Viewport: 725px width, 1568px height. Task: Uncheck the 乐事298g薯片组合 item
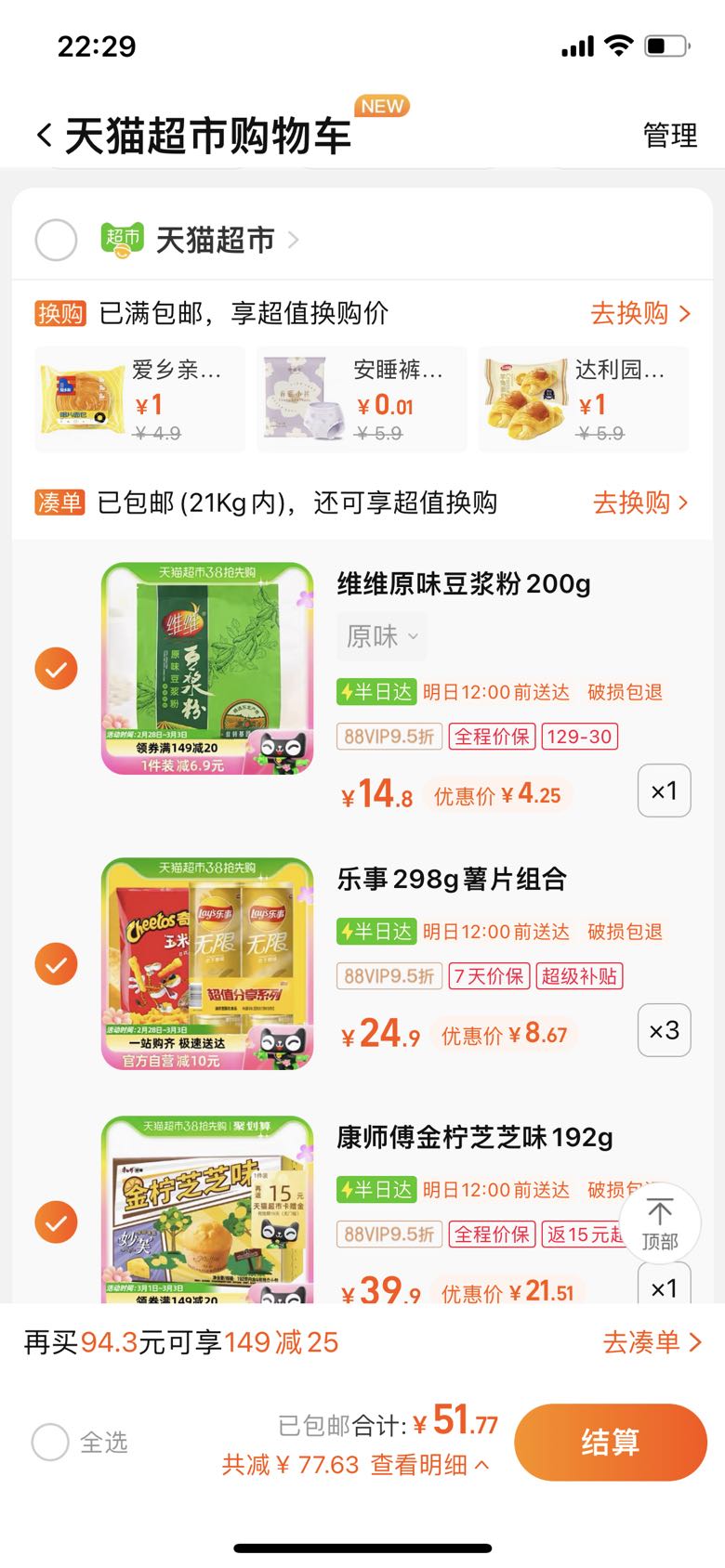56,963
